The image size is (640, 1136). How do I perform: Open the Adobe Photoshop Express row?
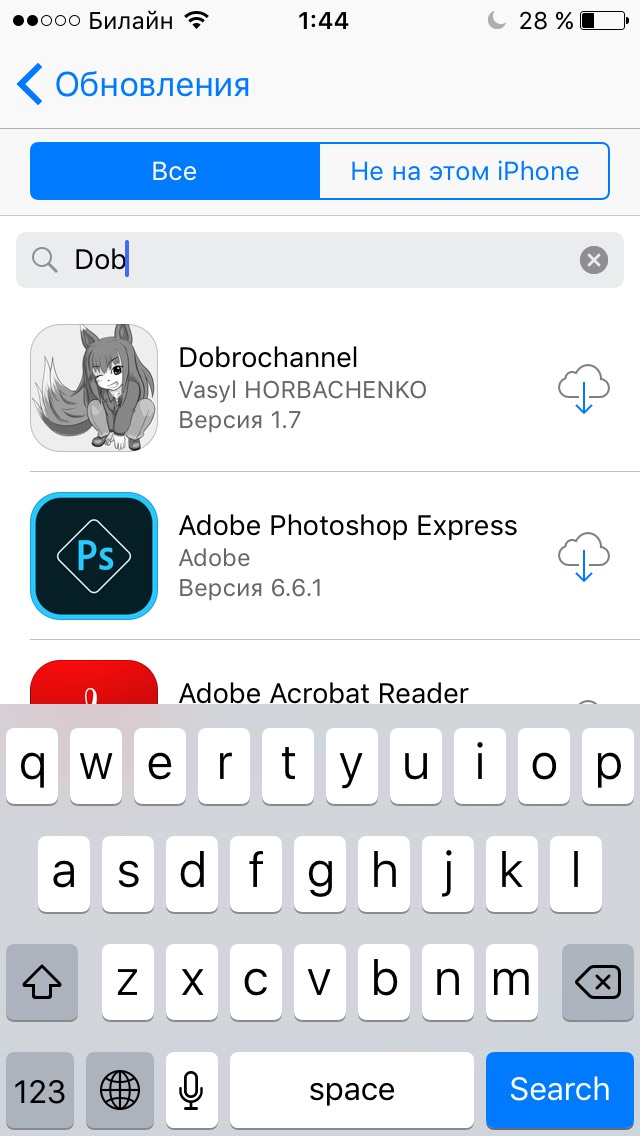click(320, 556)
